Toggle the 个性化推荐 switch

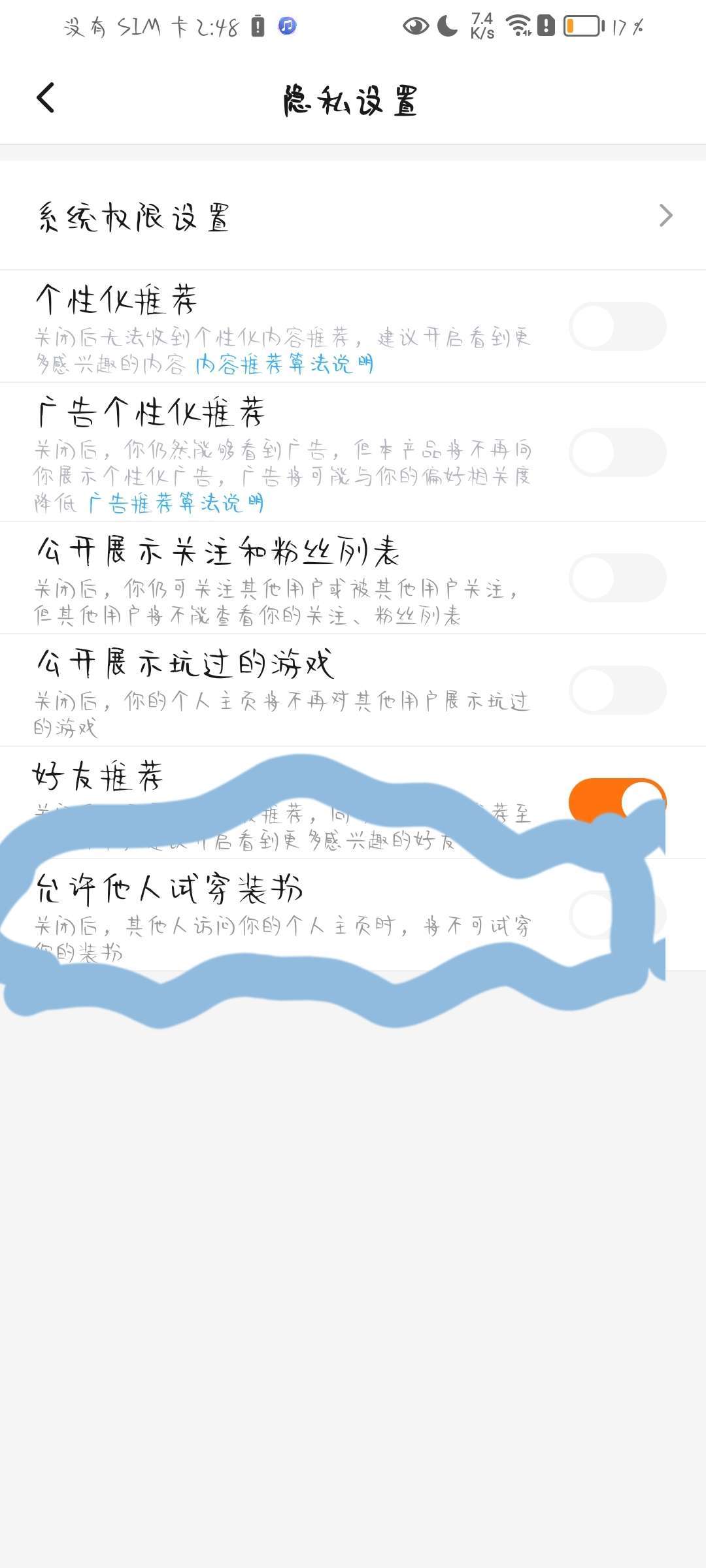click(x=618, y=326)
